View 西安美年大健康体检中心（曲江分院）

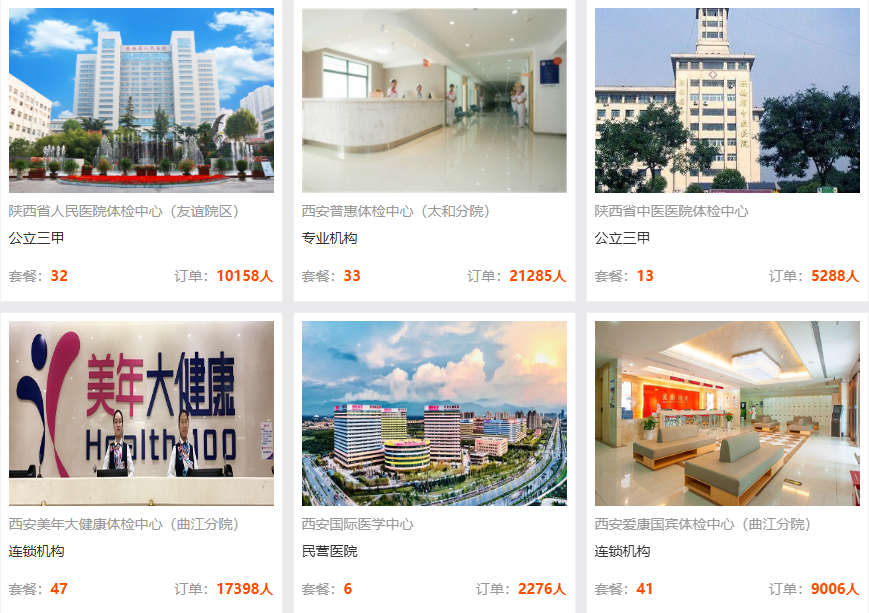point(141,414)
